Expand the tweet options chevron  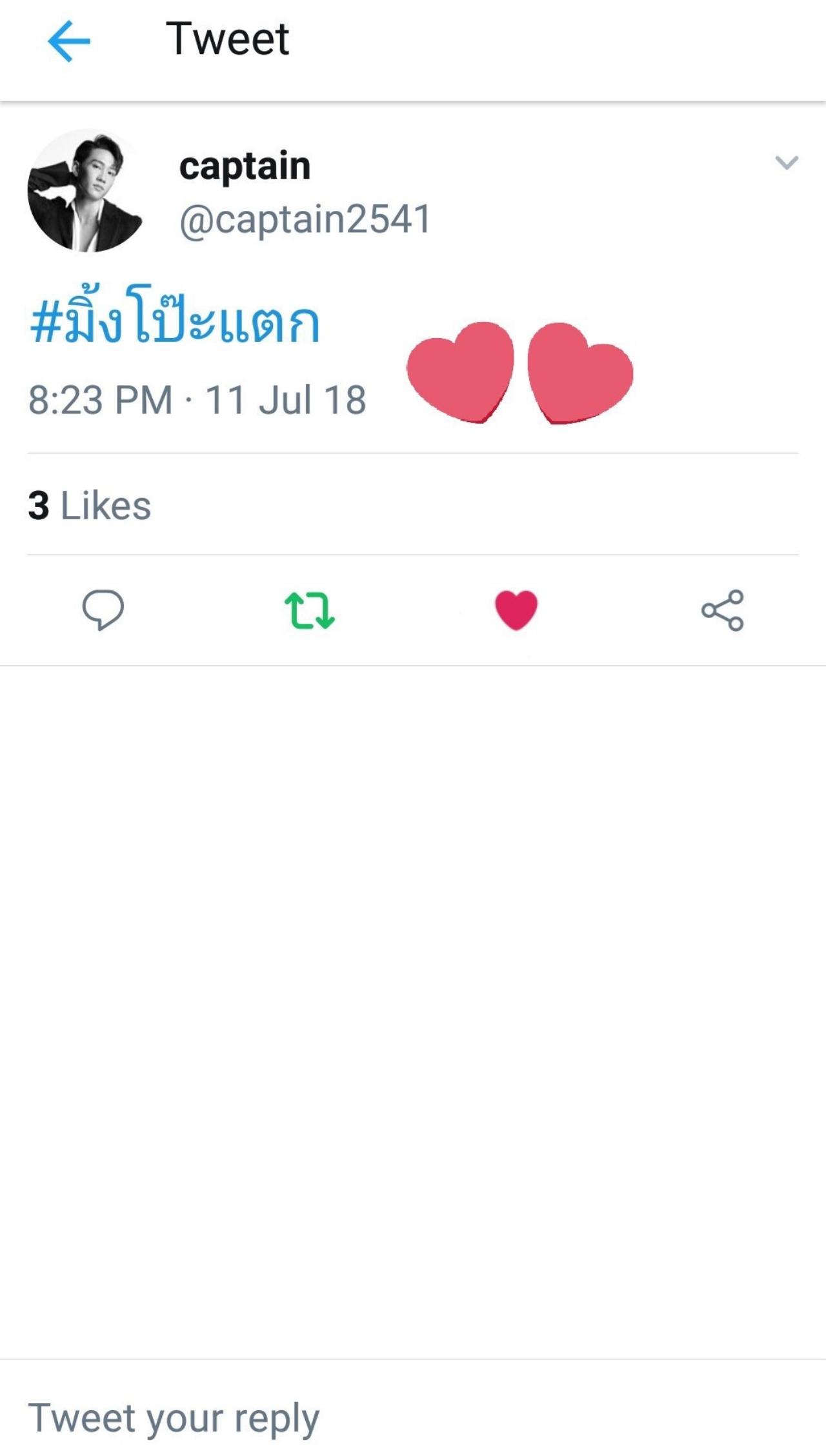(786, 162)
